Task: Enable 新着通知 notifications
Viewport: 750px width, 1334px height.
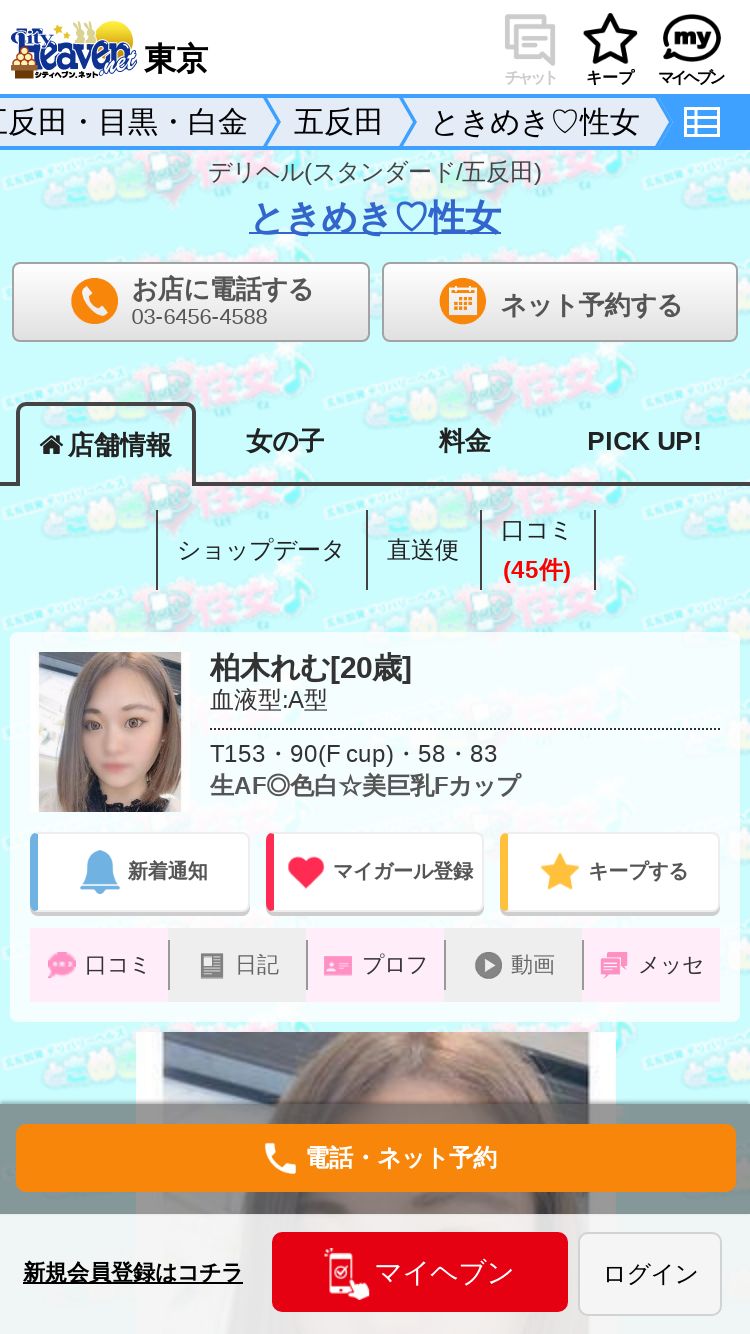Action: [x=140, y=872]
